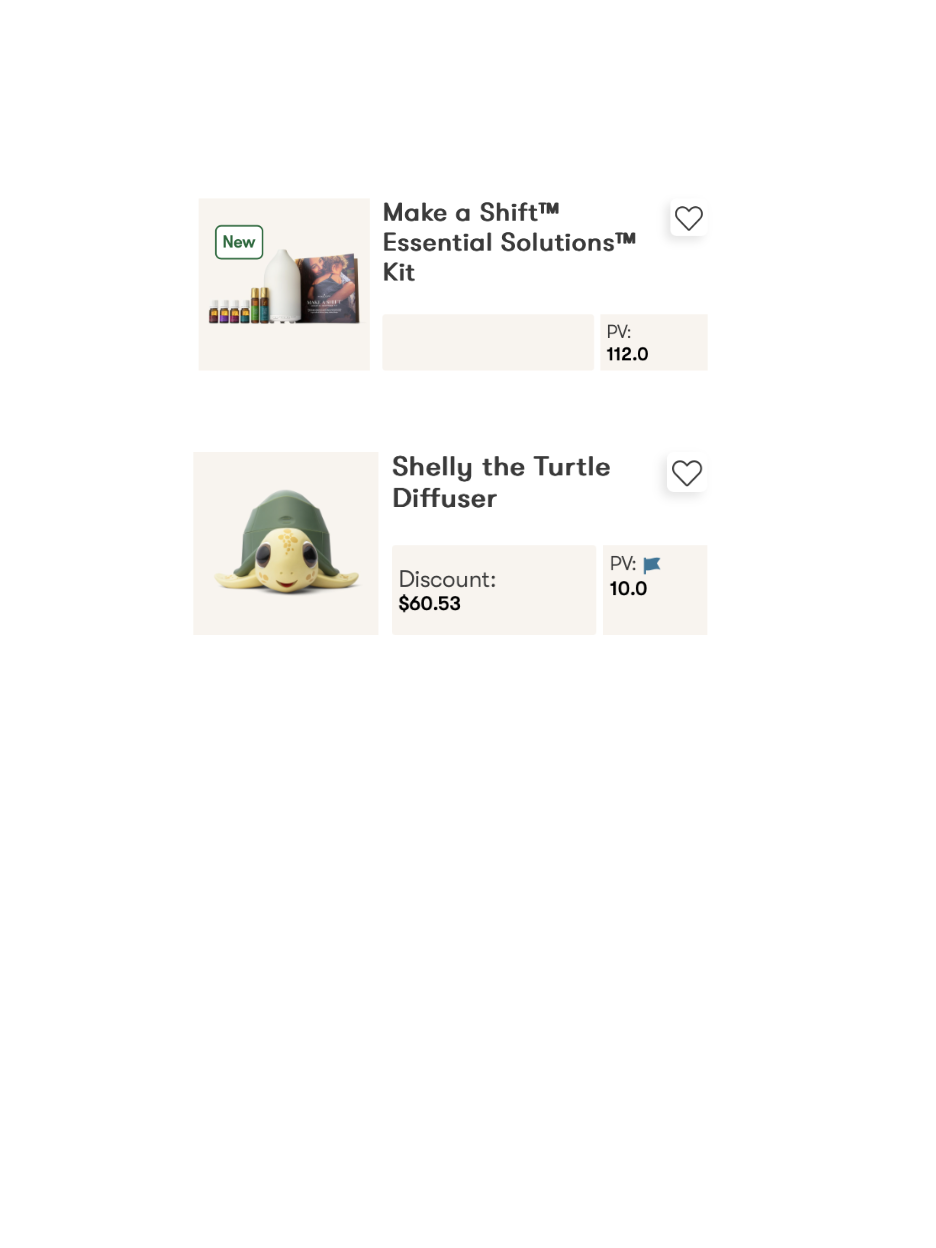View Shelly the Turtle Diffuser product title
This screenshot has width=936, height=1248.
point(501,482)
